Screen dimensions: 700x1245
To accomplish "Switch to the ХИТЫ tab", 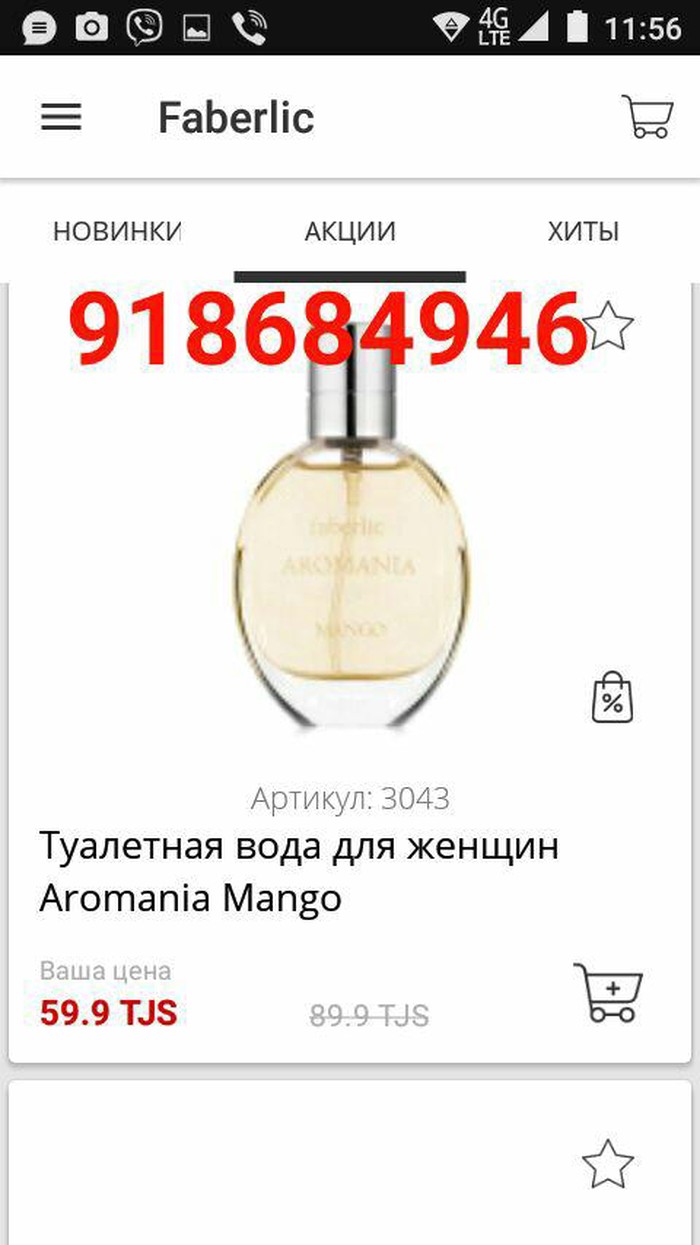I will coord(583,232).
